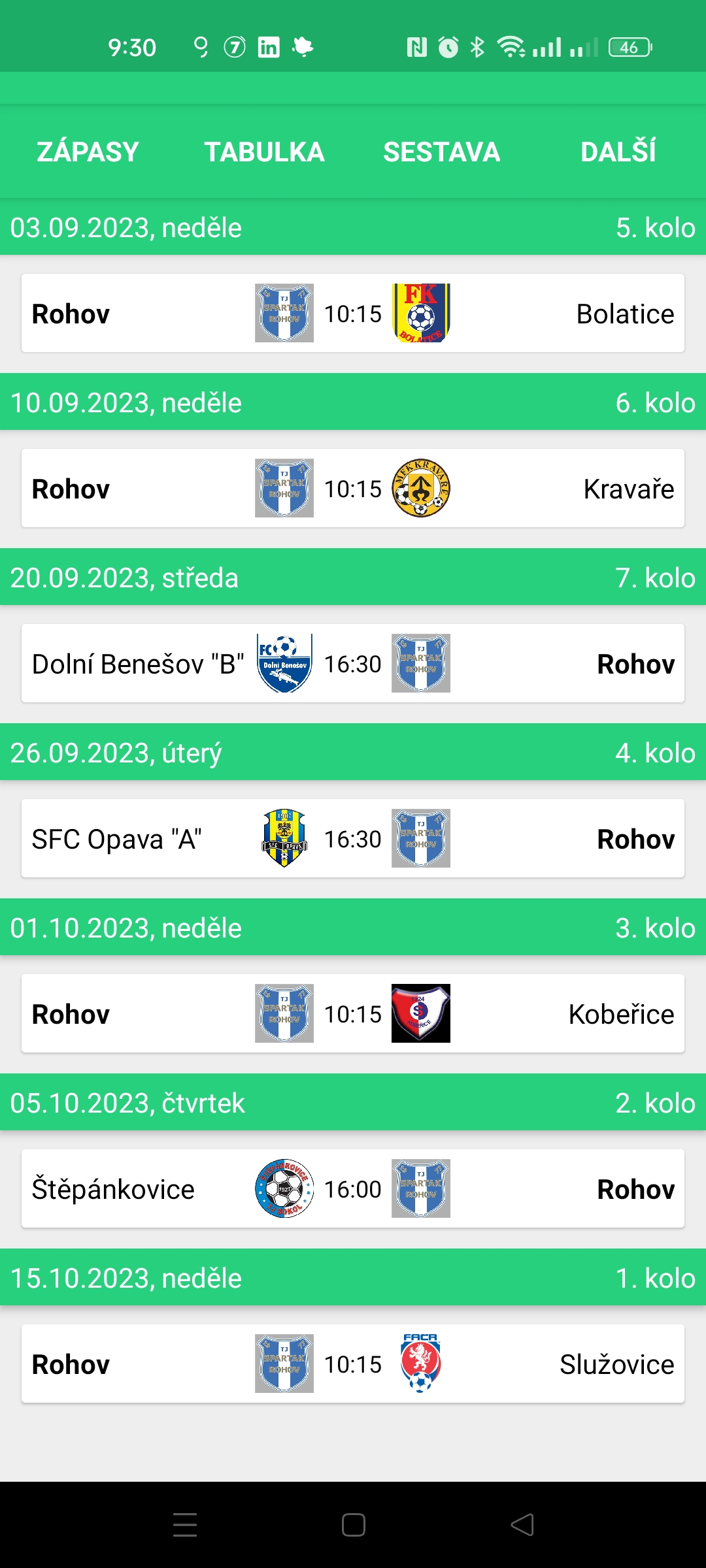Viewport: 706px width, 1568px height.
Task: View the Rohov vs Kravaře match
Action: (x=353, y=489)
